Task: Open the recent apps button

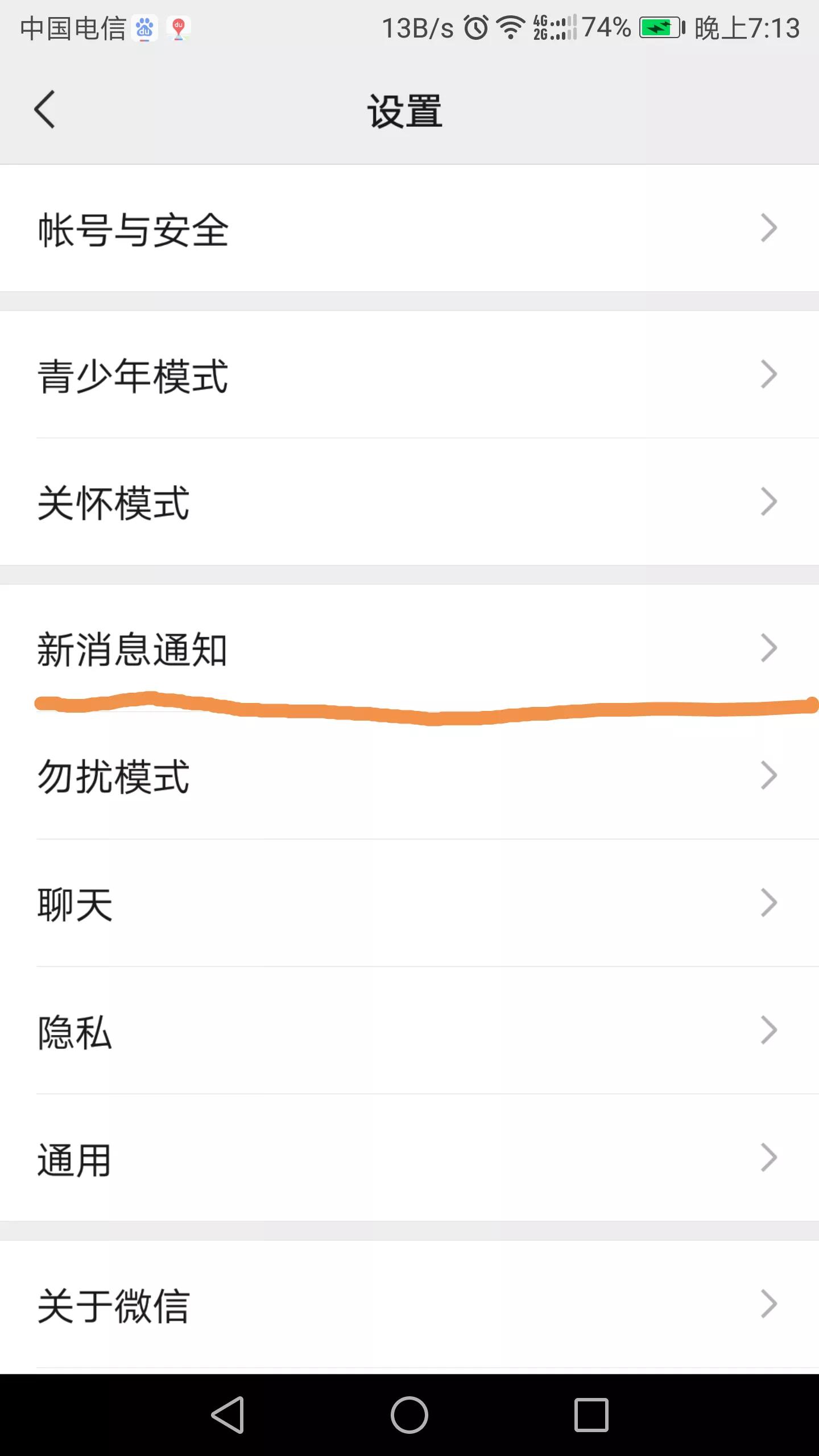Action: (591, 1415)
